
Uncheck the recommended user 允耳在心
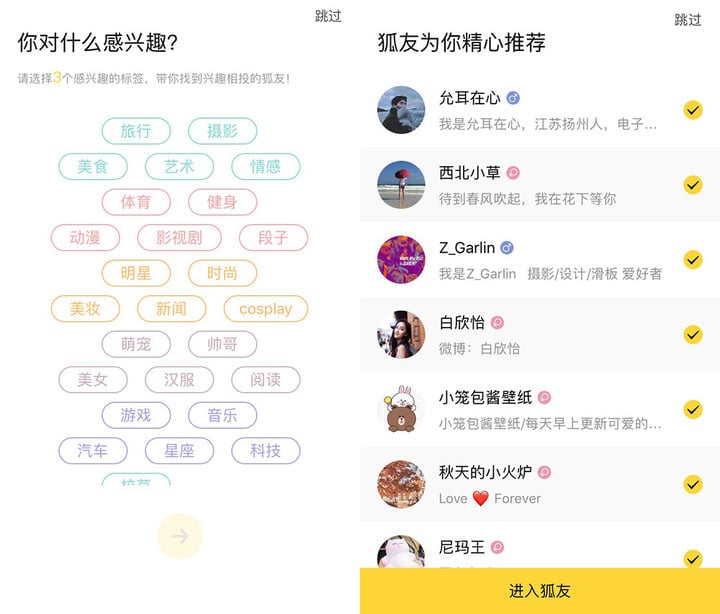692,110
